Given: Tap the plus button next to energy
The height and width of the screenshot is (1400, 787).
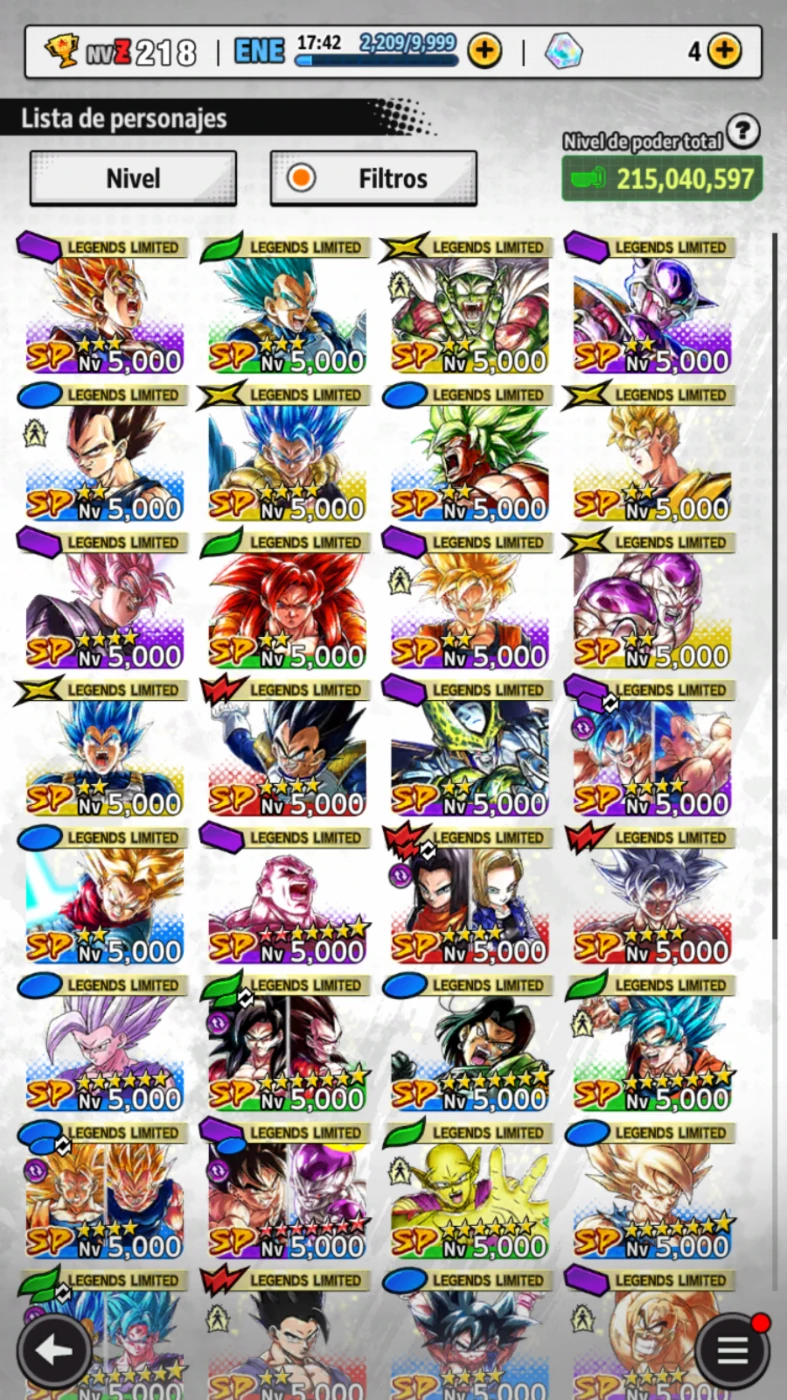Looking at the screenshot, I should (x=485, y=50).
